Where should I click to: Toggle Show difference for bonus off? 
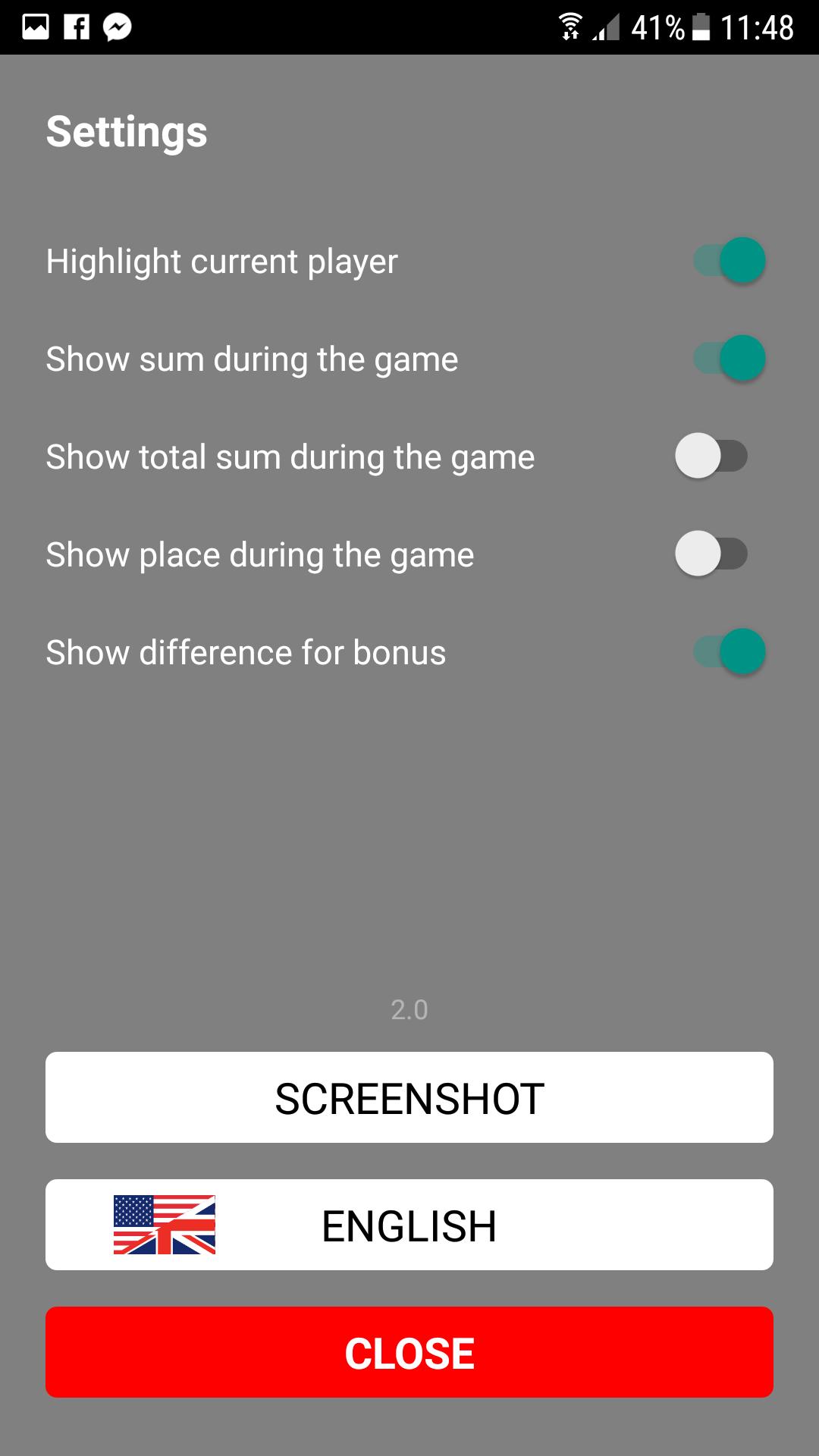point(729,651)
